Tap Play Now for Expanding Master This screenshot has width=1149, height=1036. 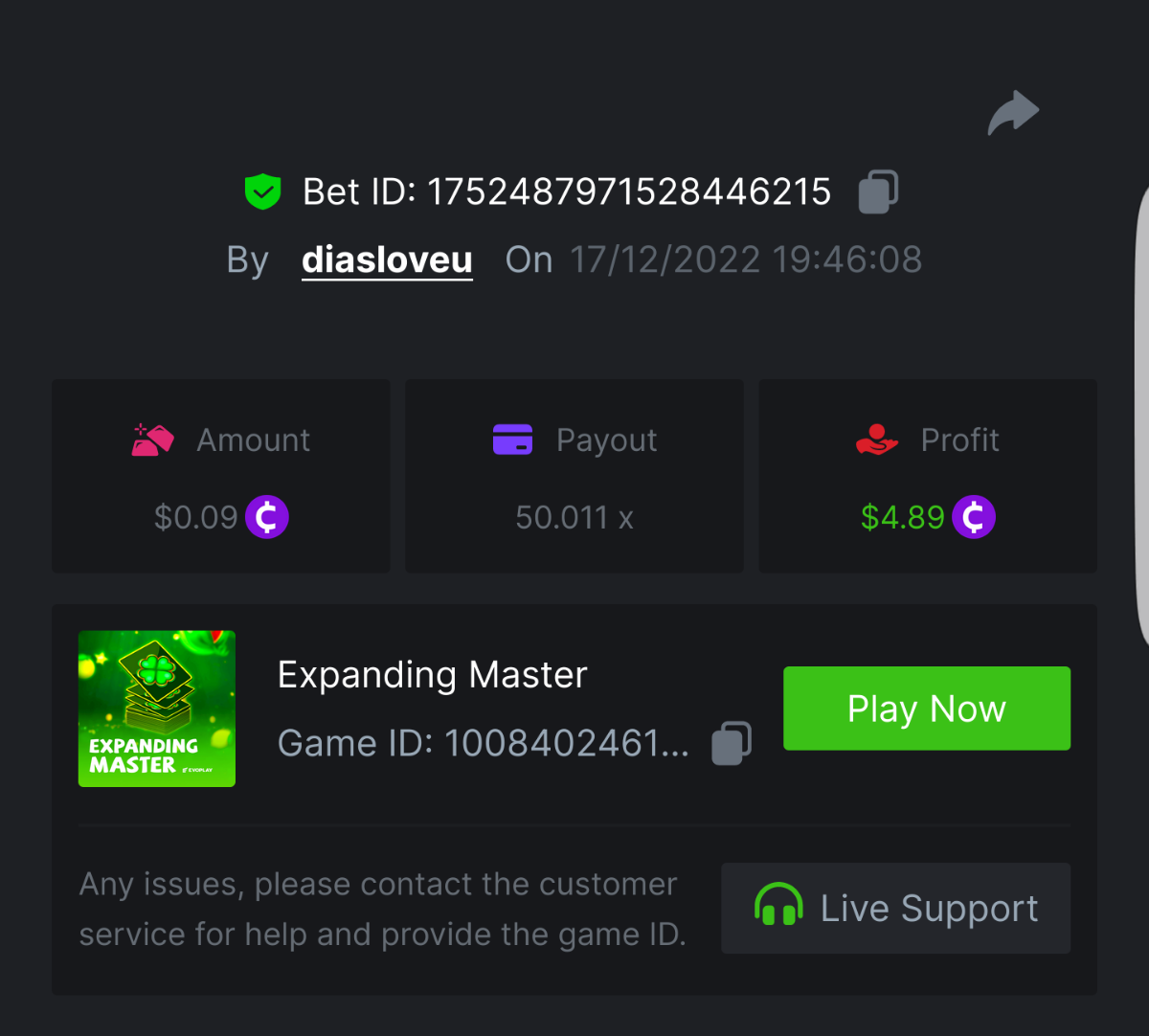[x=926, y=709]
